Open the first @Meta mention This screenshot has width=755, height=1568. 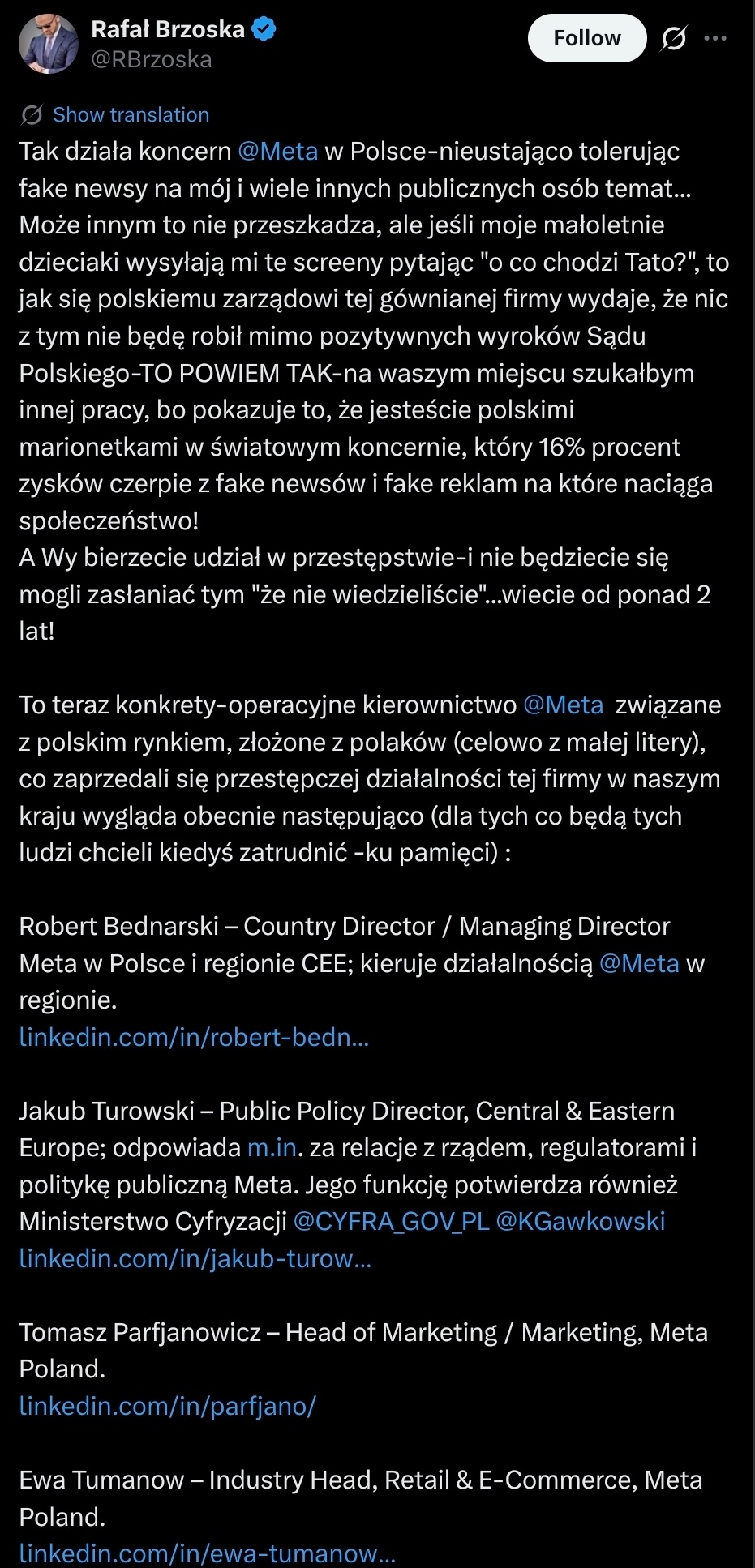(x=277, y=151)
